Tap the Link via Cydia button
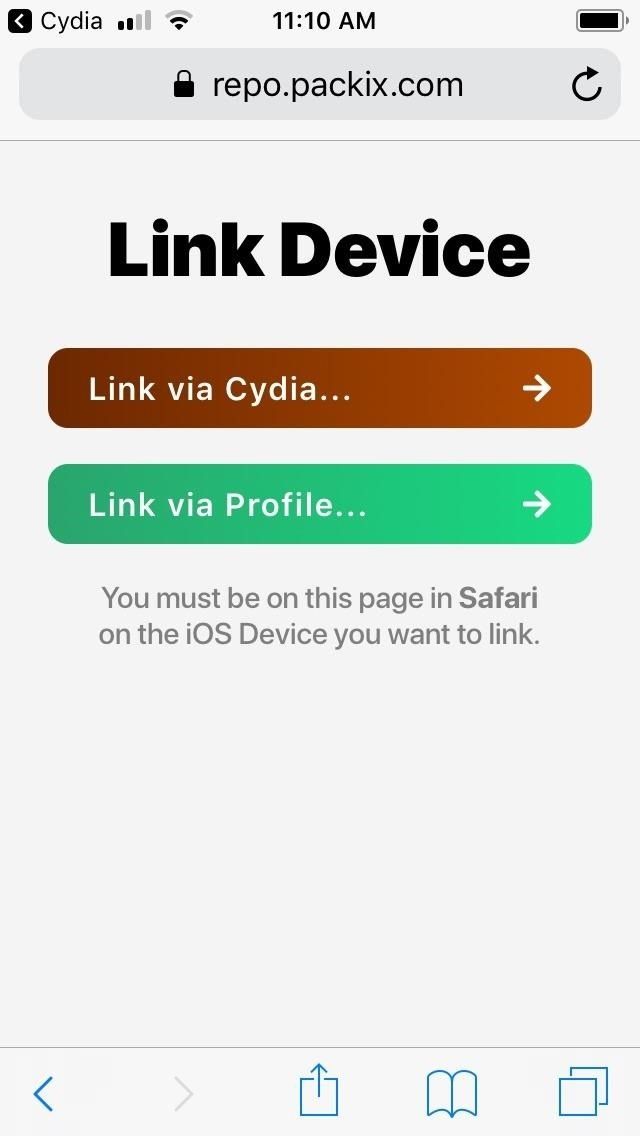The height and width of the screenshot is (1136, 640). coord(320,388)
